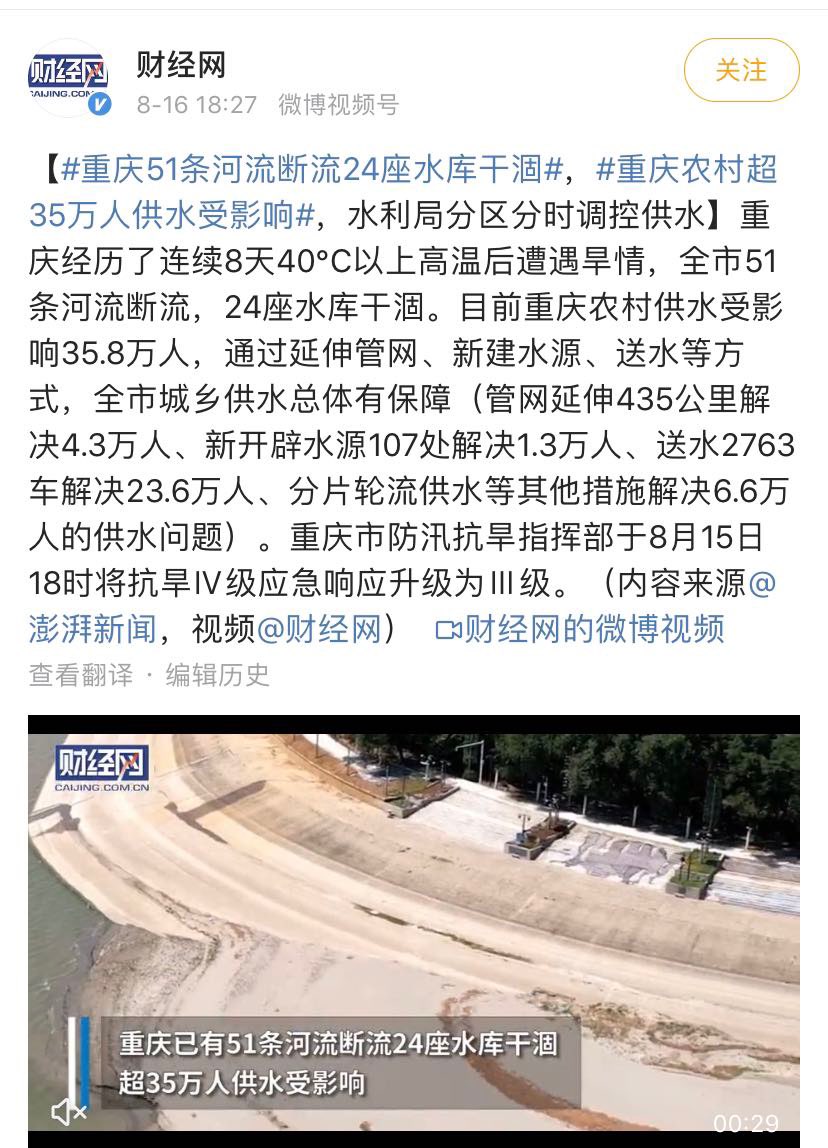Open hashtag 重庆51条河流断流24座水库干涸
Viewport: 828px width, 1148px height.
pos(312,169)
